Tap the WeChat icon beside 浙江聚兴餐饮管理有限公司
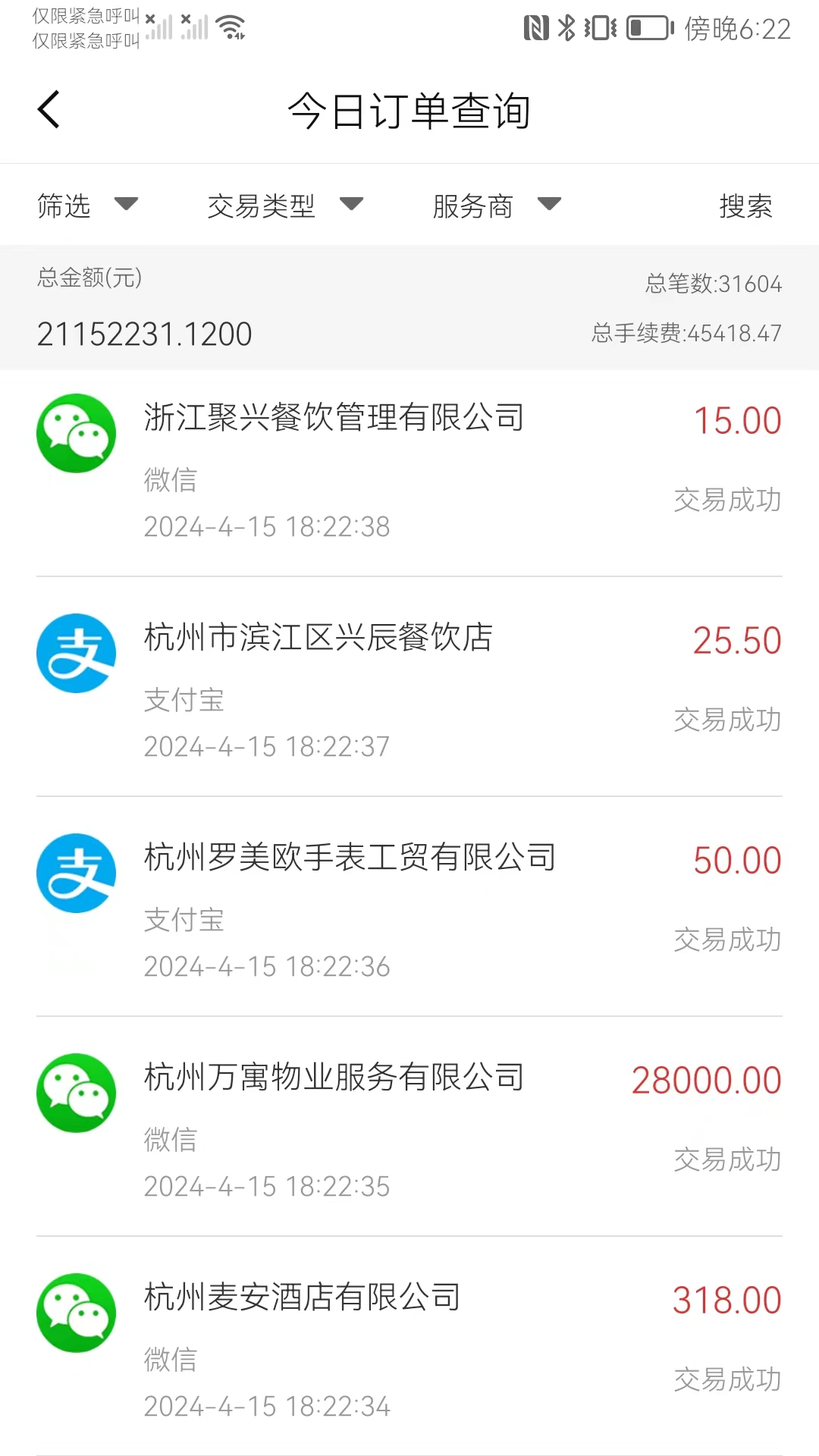 tap(76, 434)
